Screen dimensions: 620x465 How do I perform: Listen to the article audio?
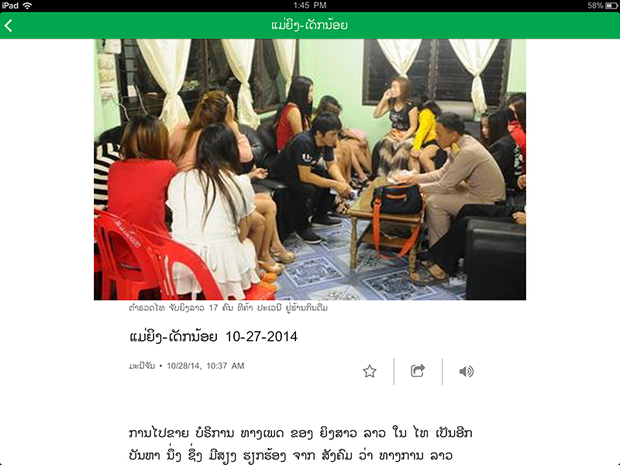466,371
